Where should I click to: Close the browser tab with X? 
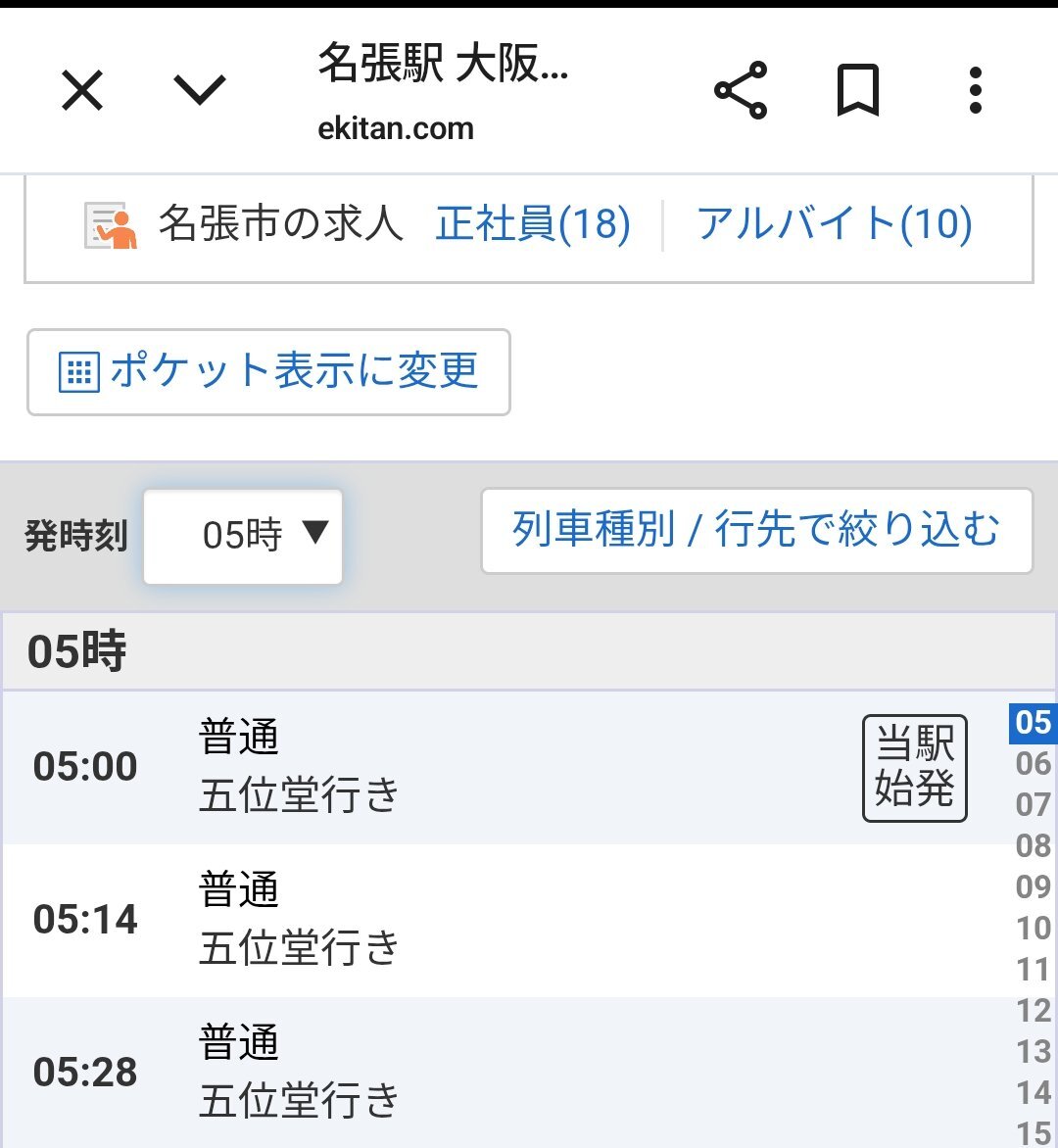82,92
